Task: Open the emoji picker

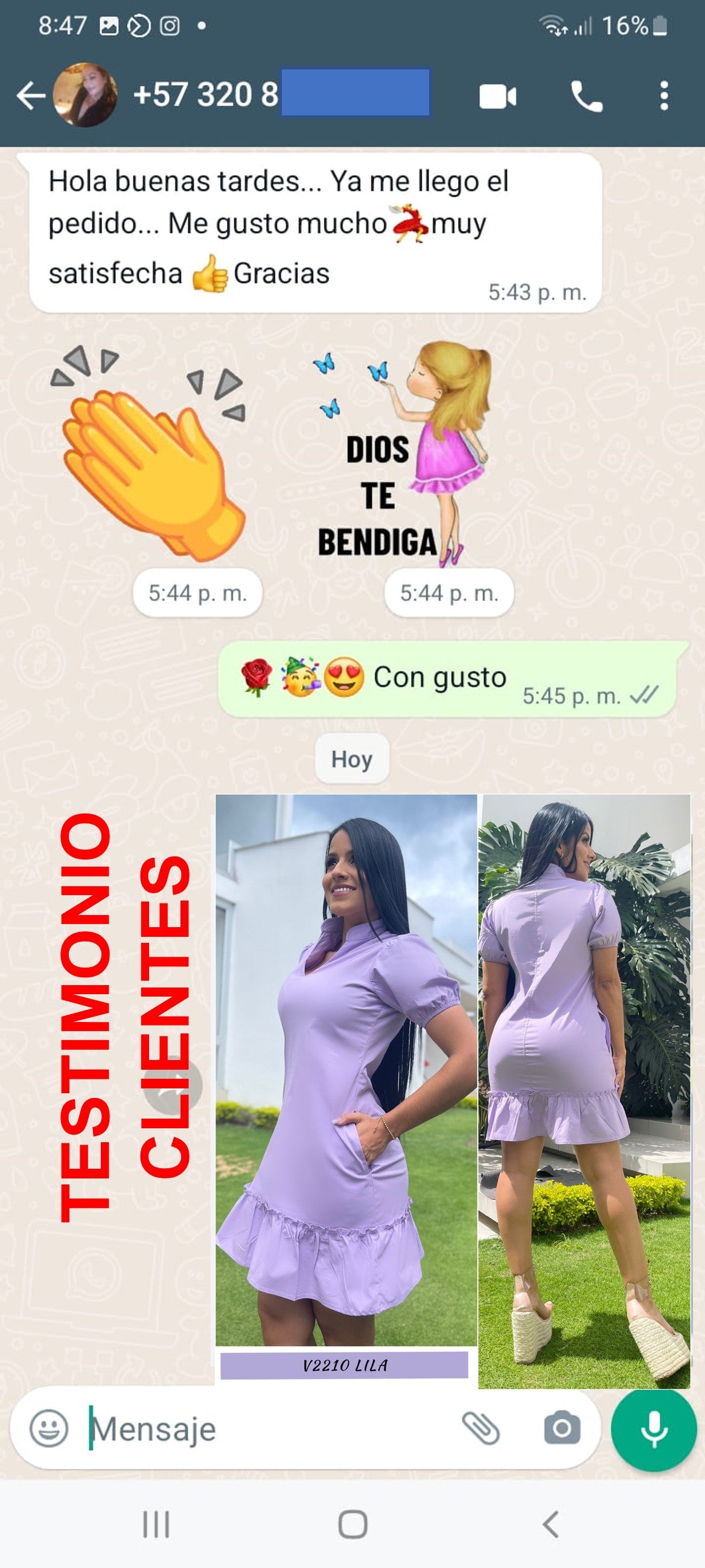Action: 49,1428
